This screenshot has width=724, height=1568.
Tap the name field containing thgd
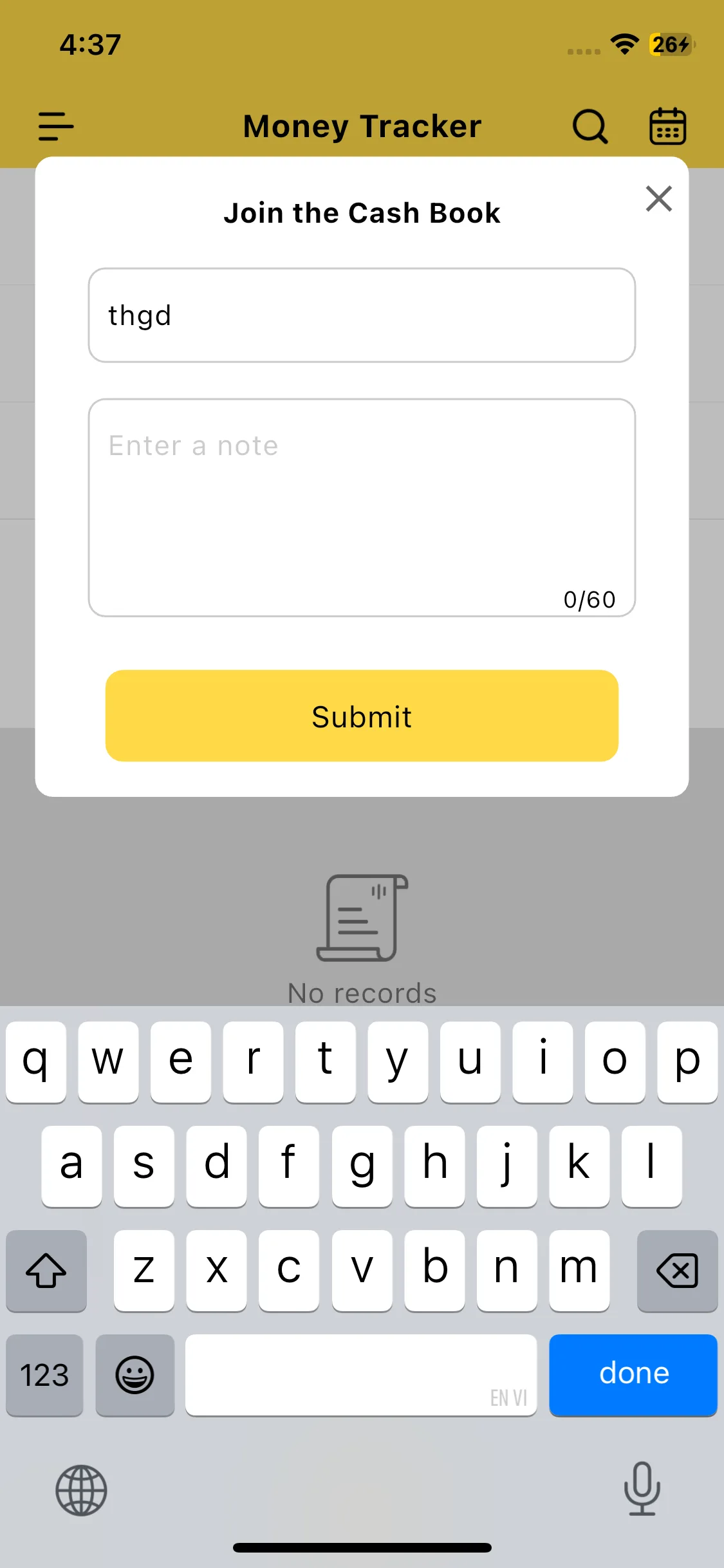click(x=362, y=315)
